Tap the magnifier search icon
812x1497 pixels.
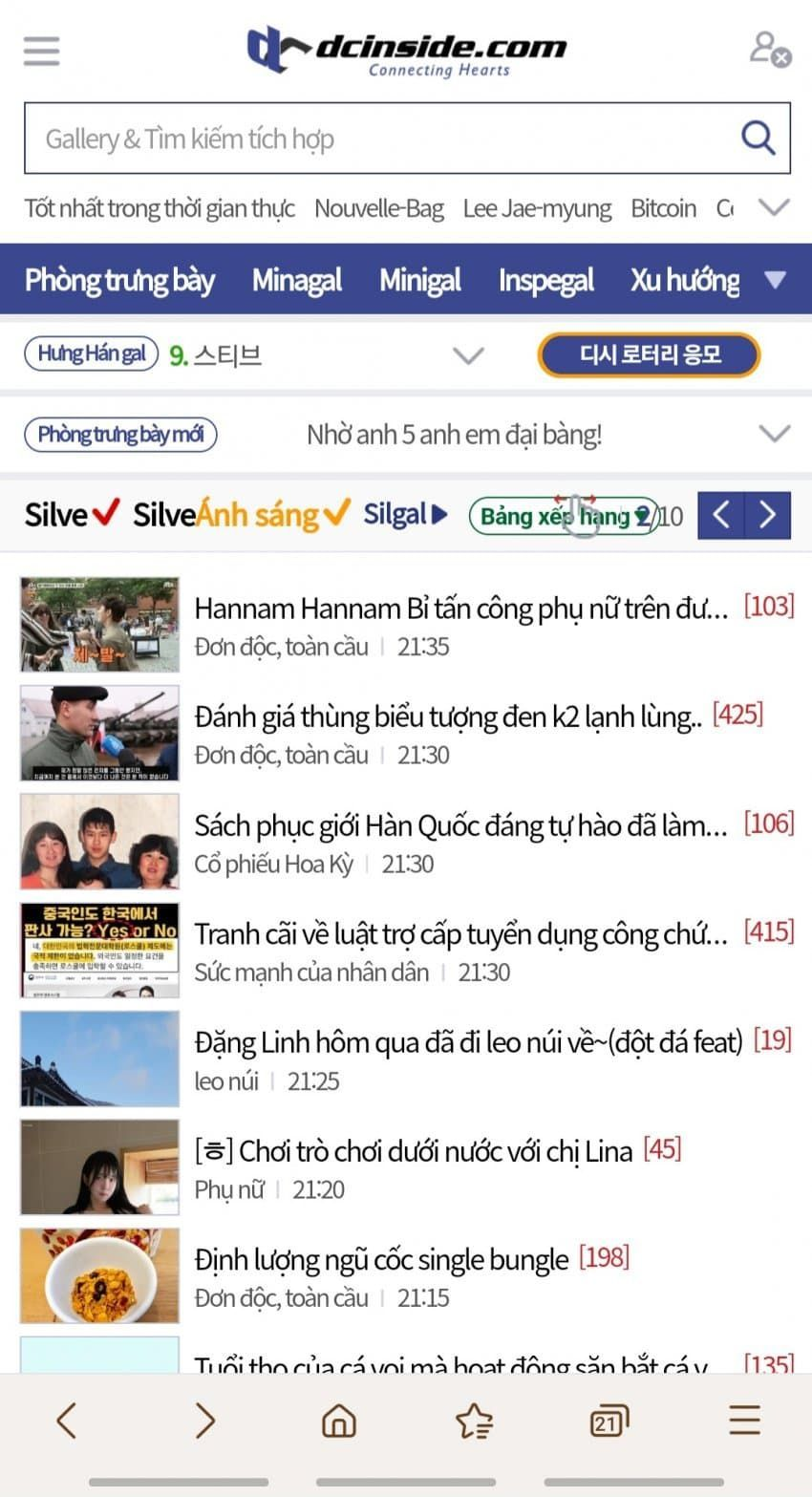point(758,139)
